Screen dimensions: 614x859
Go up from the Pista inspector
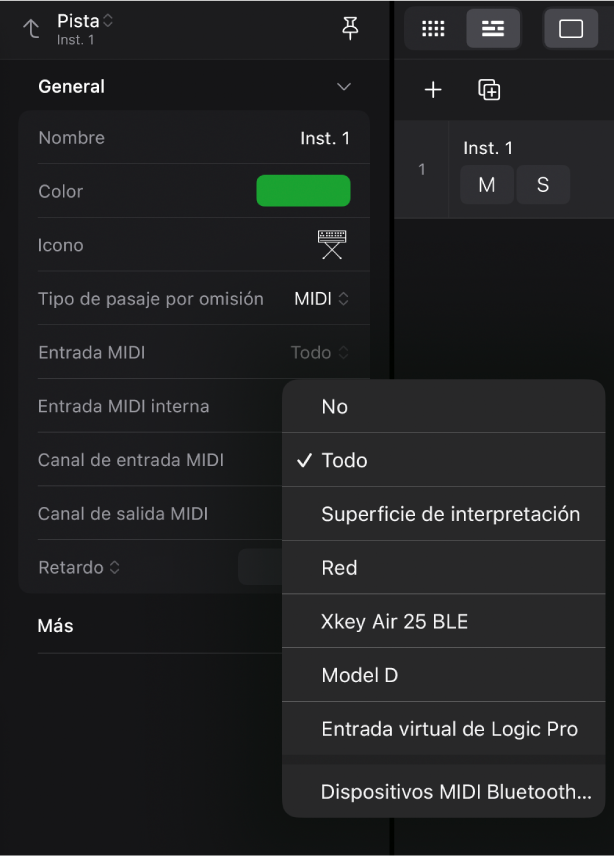[x=31, y=29]
